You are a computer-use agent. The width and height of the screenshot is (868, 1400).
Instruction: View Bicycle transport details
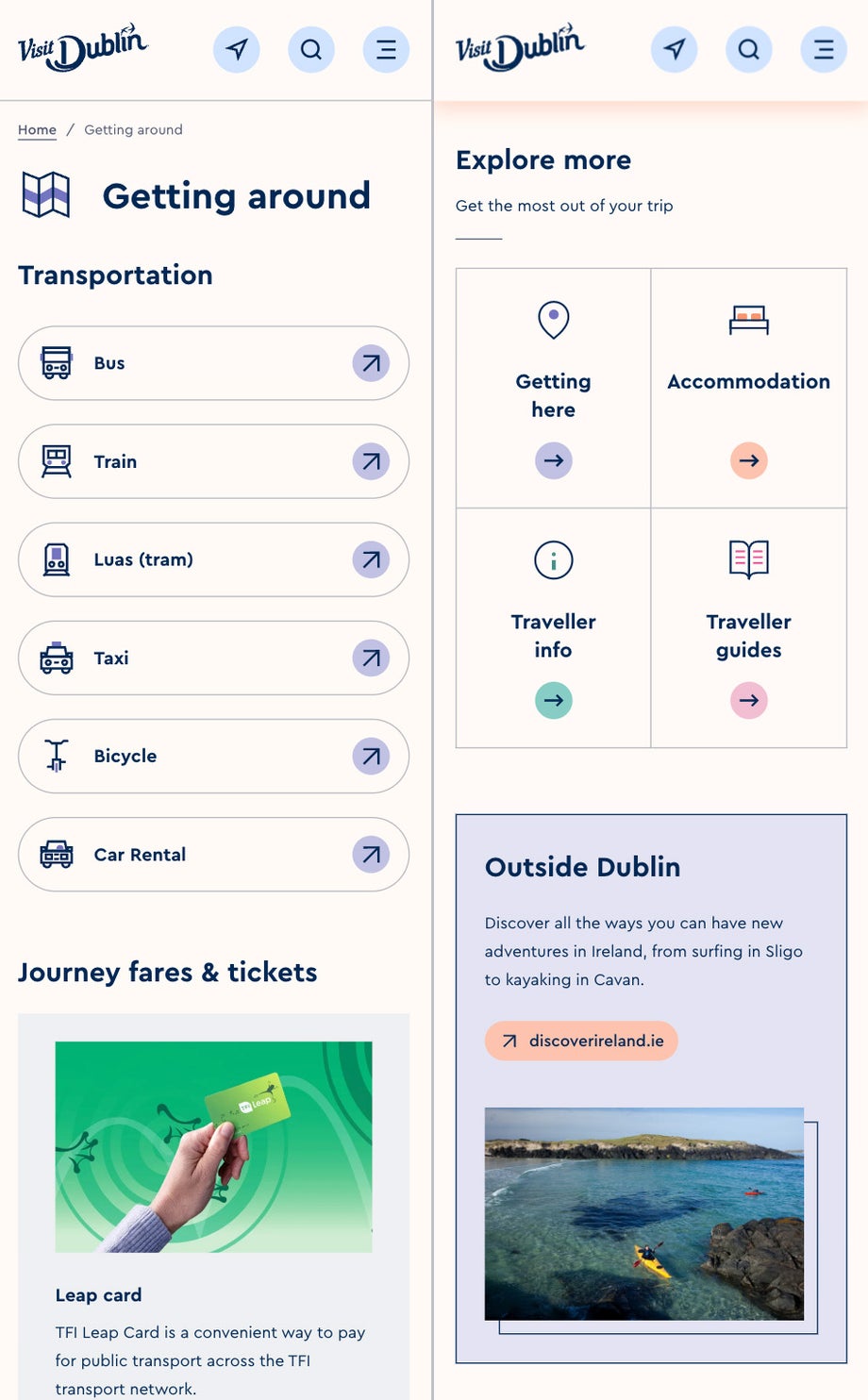[213, 756]
